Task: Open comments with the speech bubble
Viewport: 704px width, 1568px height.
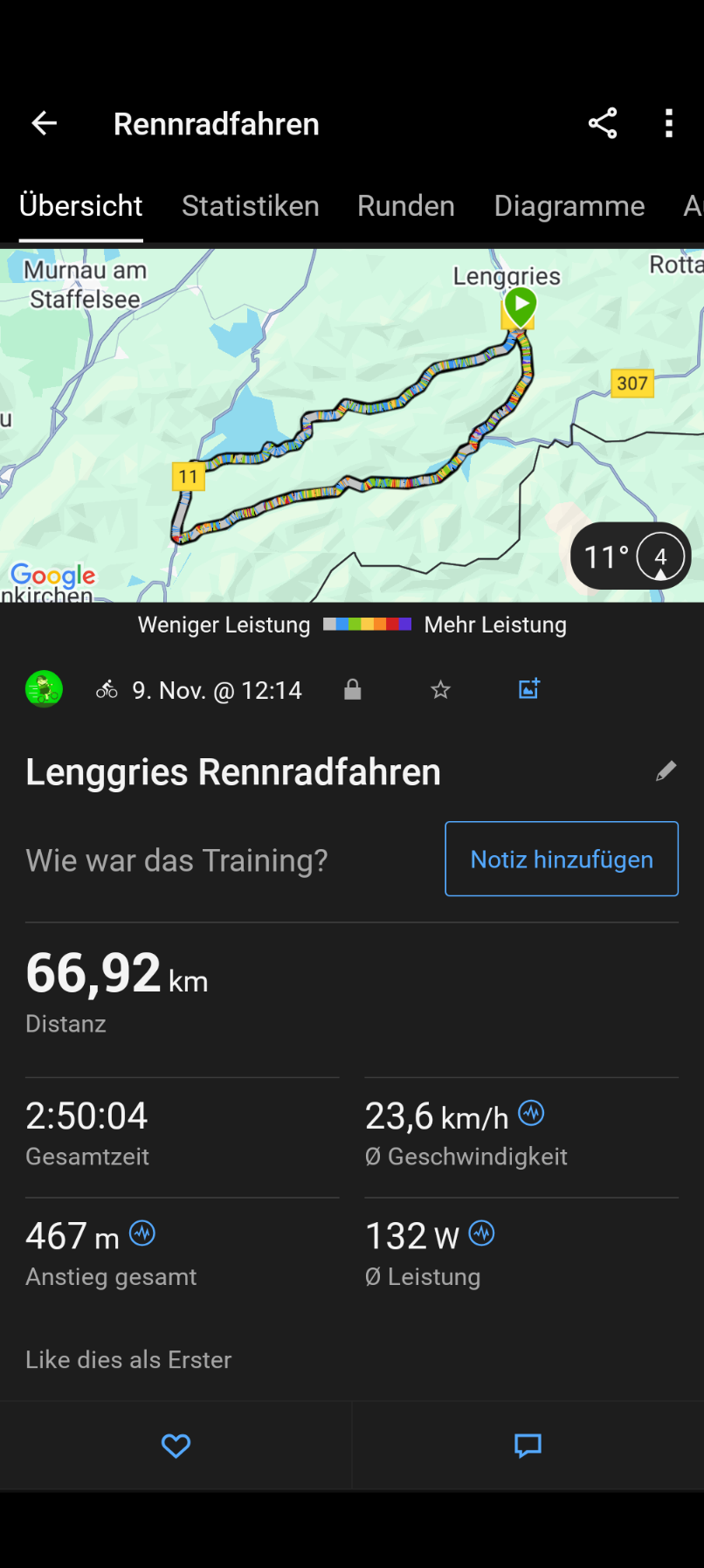Action: 528,1446
